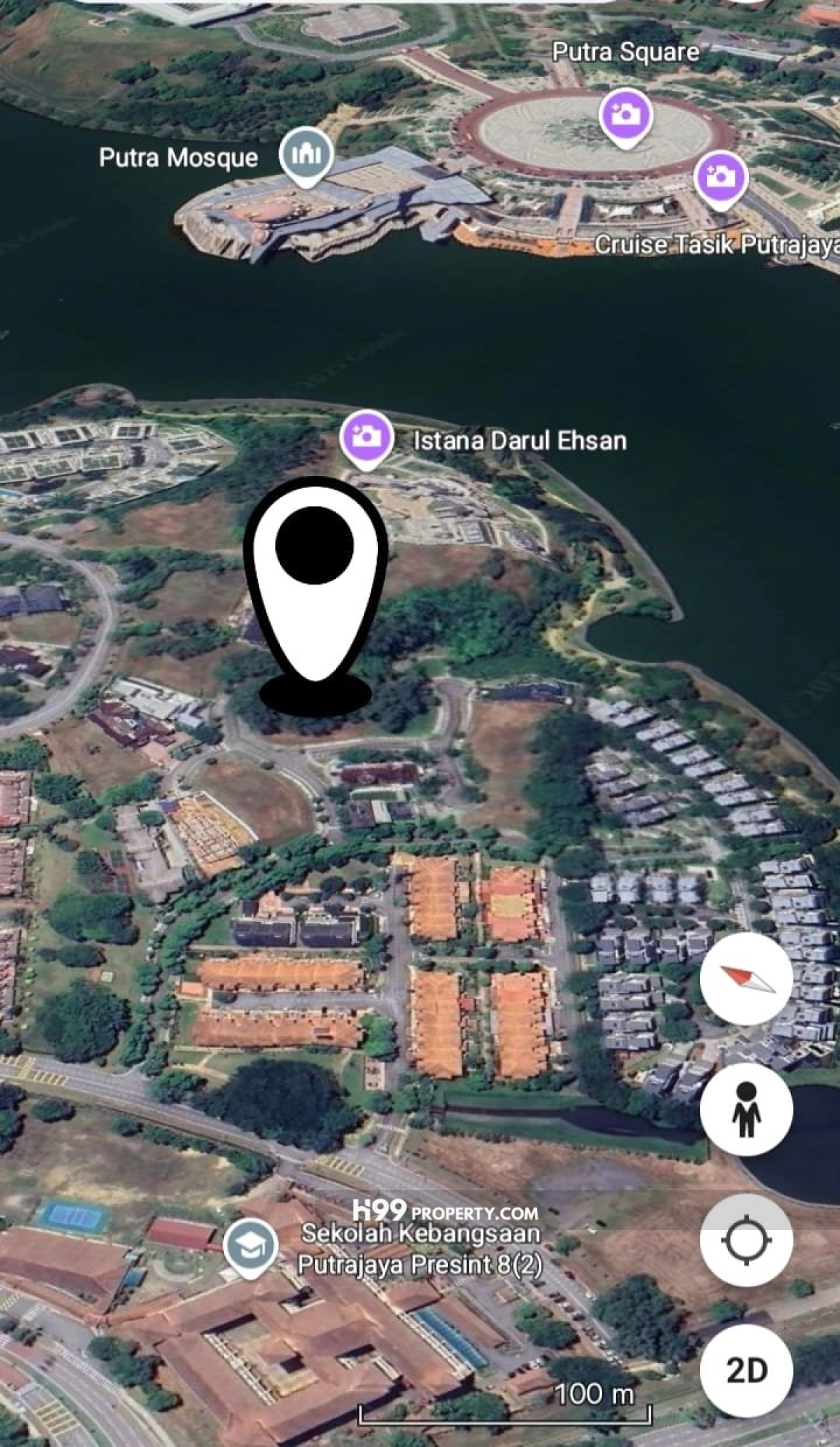Open Street View with the pegman icon

tap(746, 1110)
